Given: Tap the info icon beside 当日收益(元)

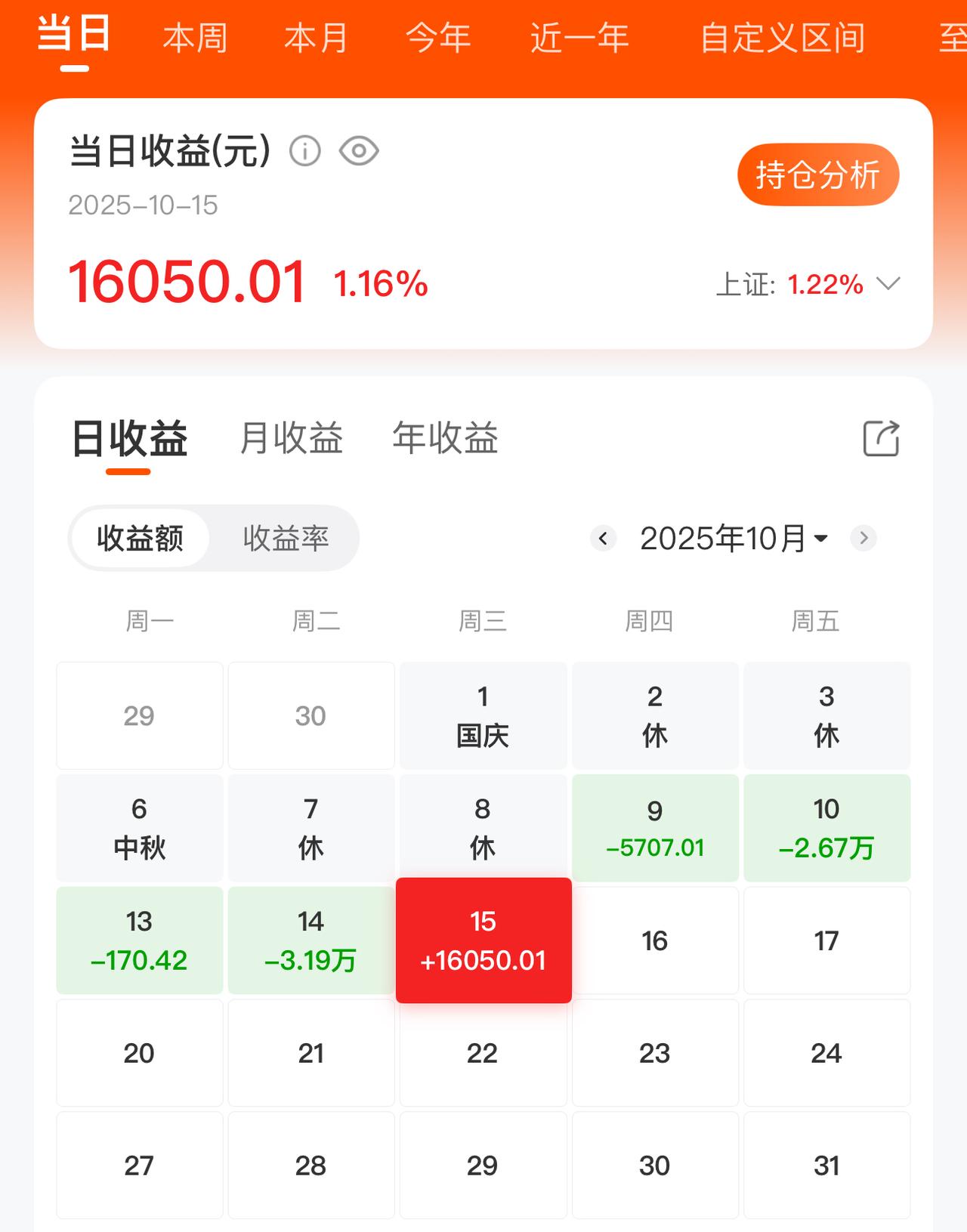Looking at the screenshot, I should 305,151.
